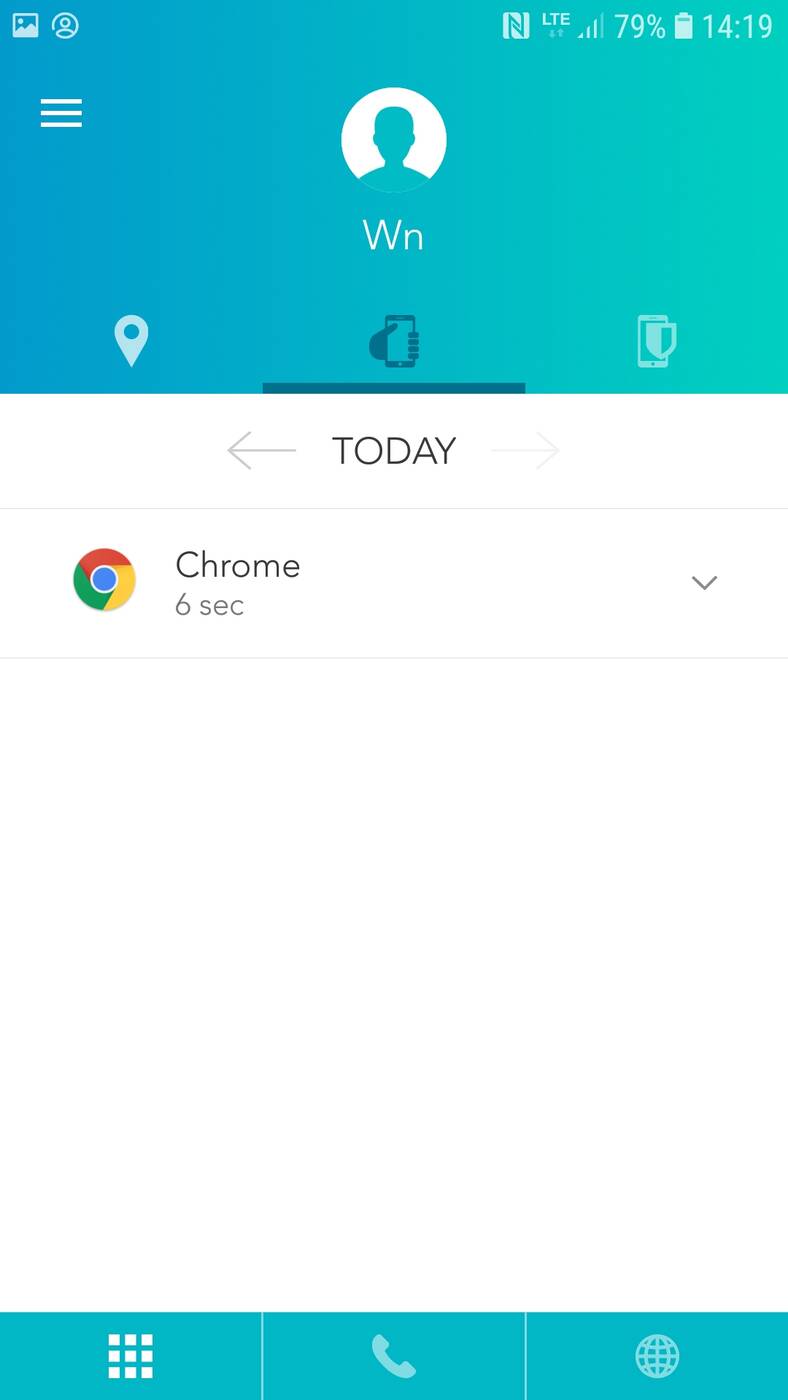Open the hamburger drawer menu

tap(61, 113)
